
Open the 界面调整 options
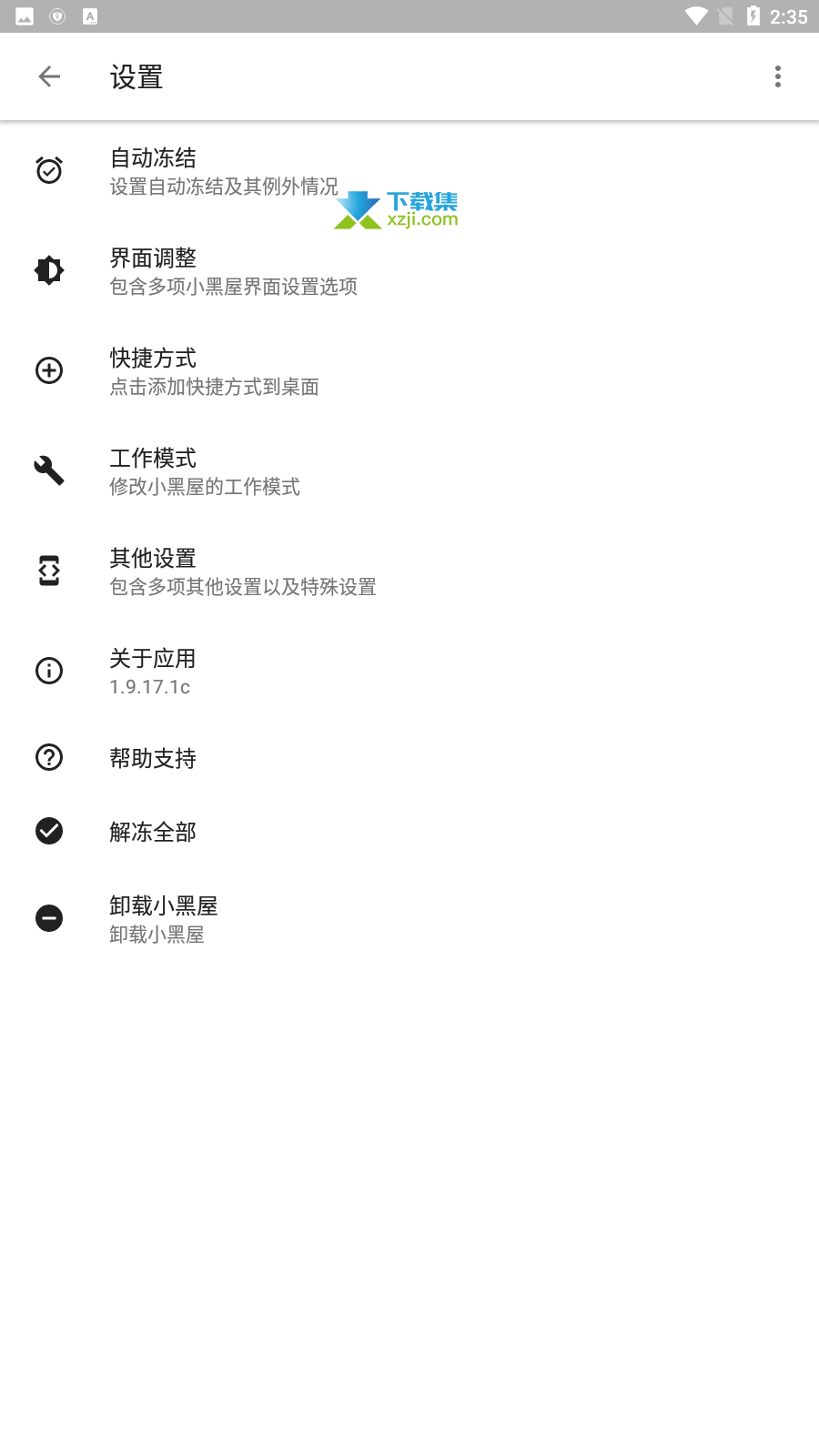point(409,271)
